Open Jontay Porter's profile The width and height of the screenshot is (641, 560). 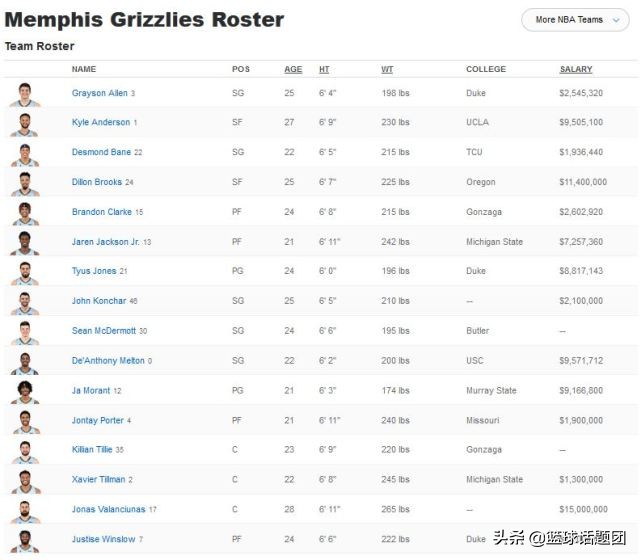coord(97,420)
